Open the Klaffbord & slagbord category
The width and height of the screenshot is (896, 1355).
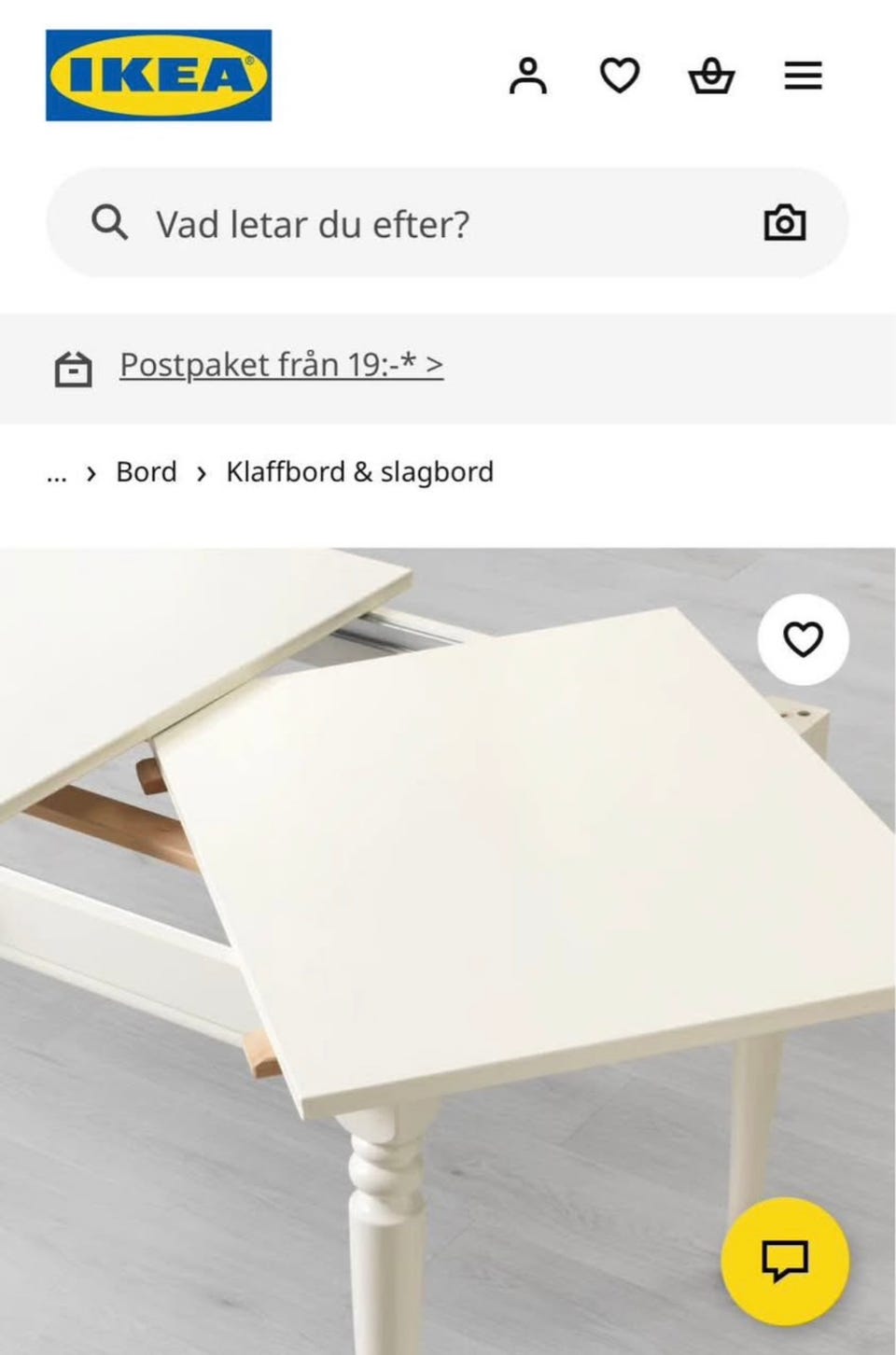358,471
